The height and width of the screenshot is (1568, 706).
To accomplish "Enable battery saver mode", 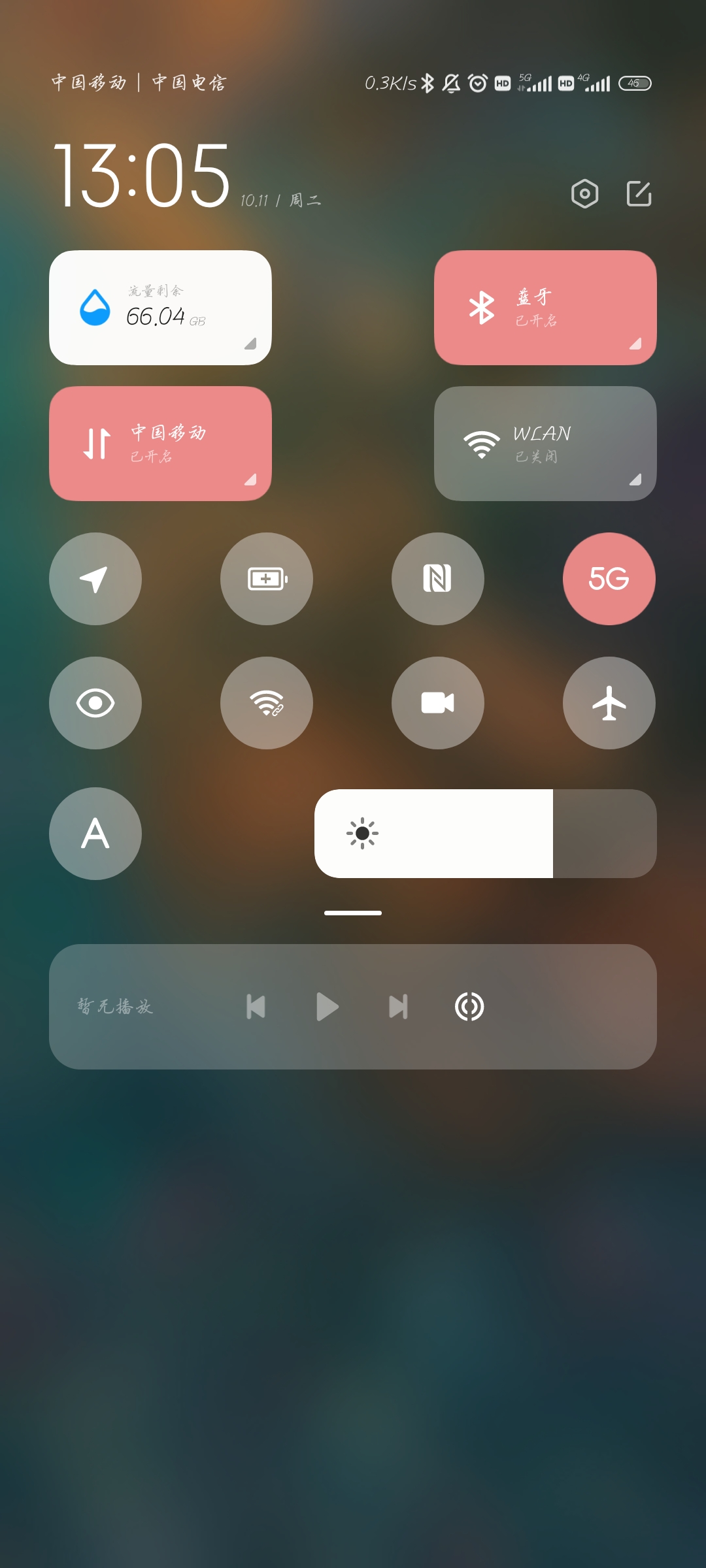I will click(267, 579).
